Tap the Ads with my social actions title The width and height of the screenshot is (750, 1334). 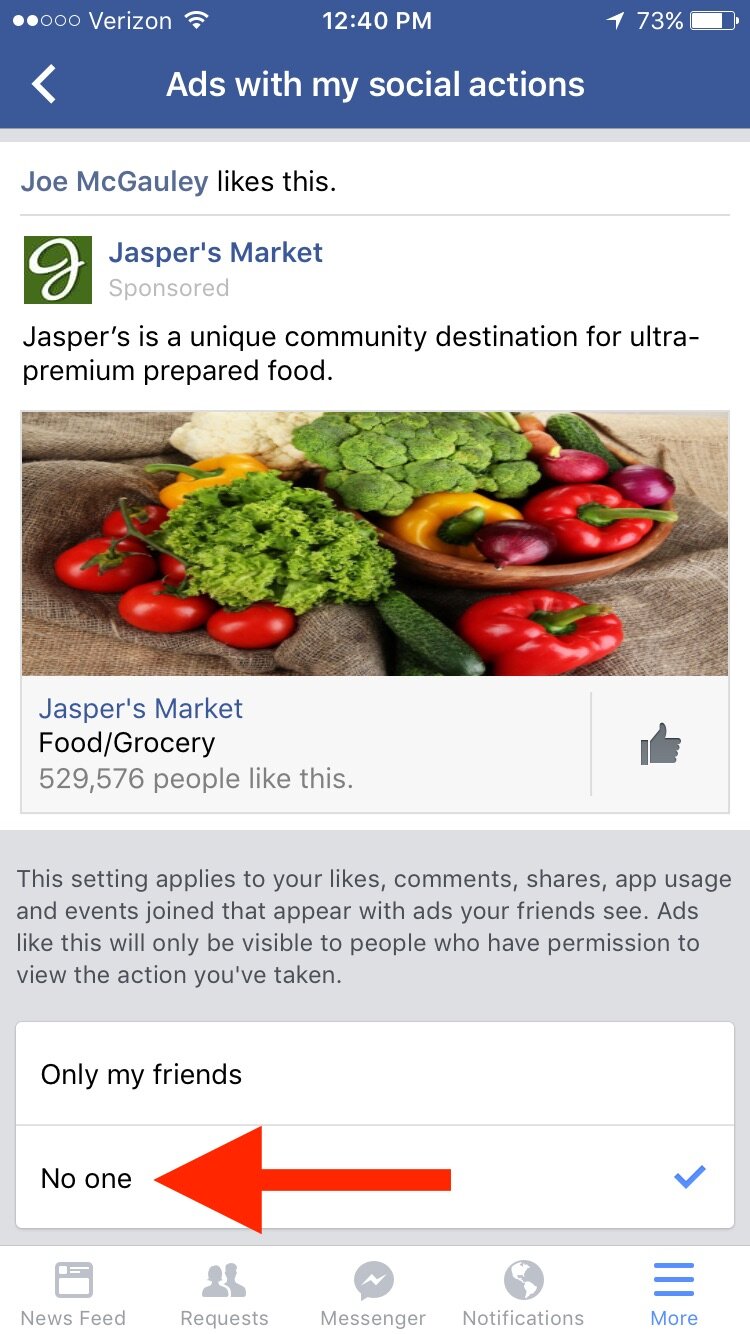click(374, 85)
